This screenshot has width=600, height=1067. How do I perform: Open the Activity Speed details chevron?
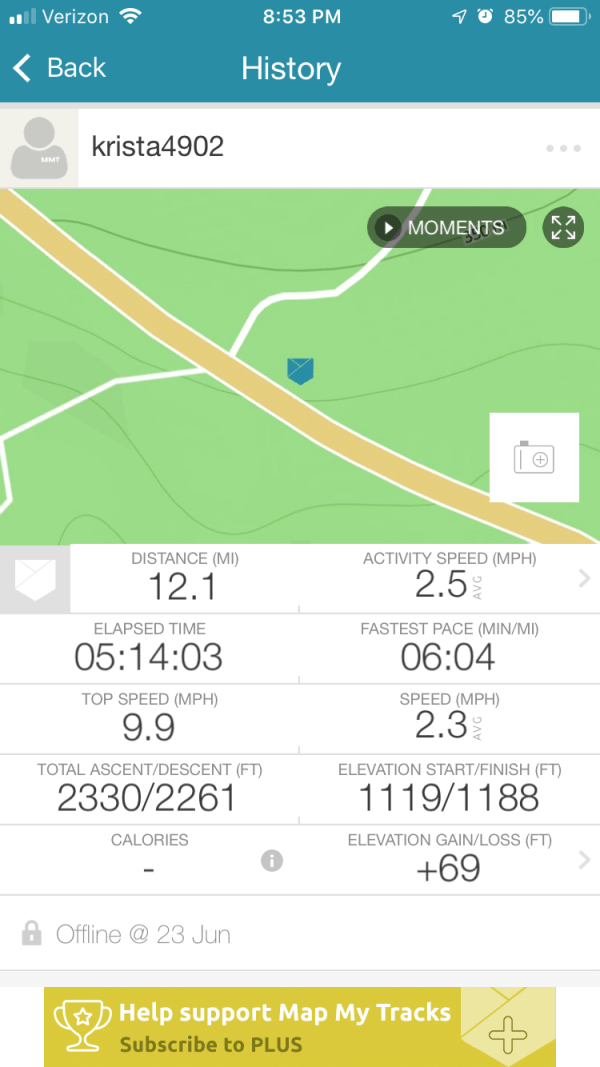[x=584, y=578]
